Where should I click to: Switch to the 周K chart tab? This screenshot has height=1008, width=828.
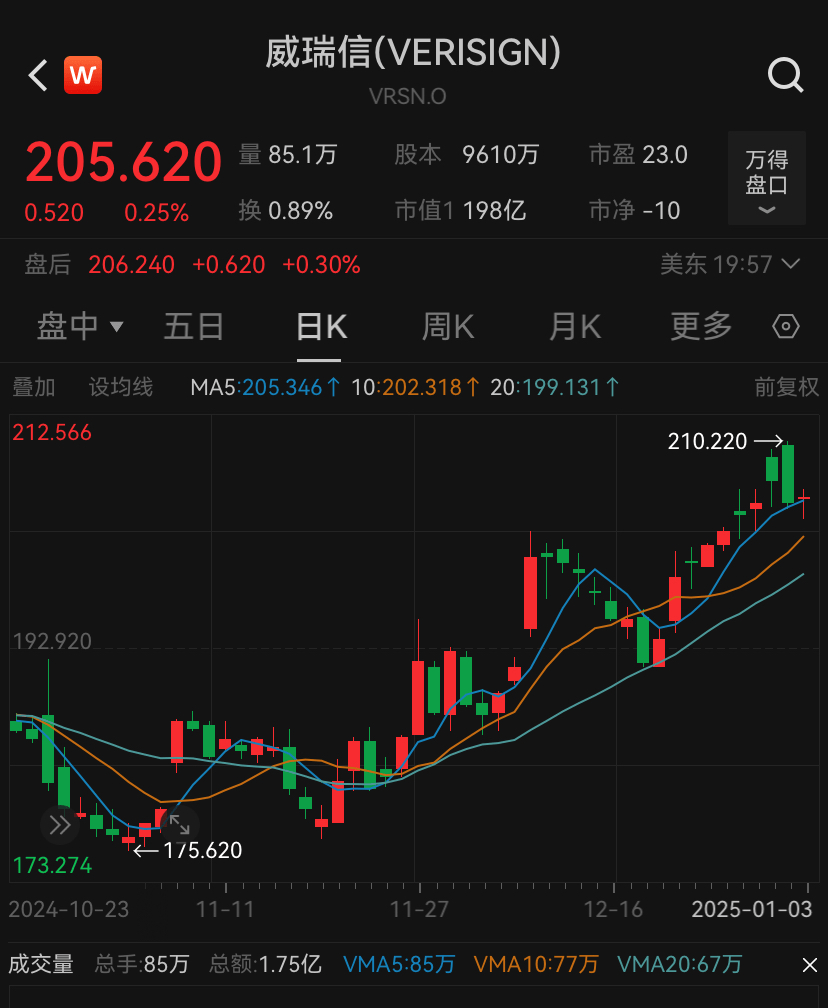448,326
